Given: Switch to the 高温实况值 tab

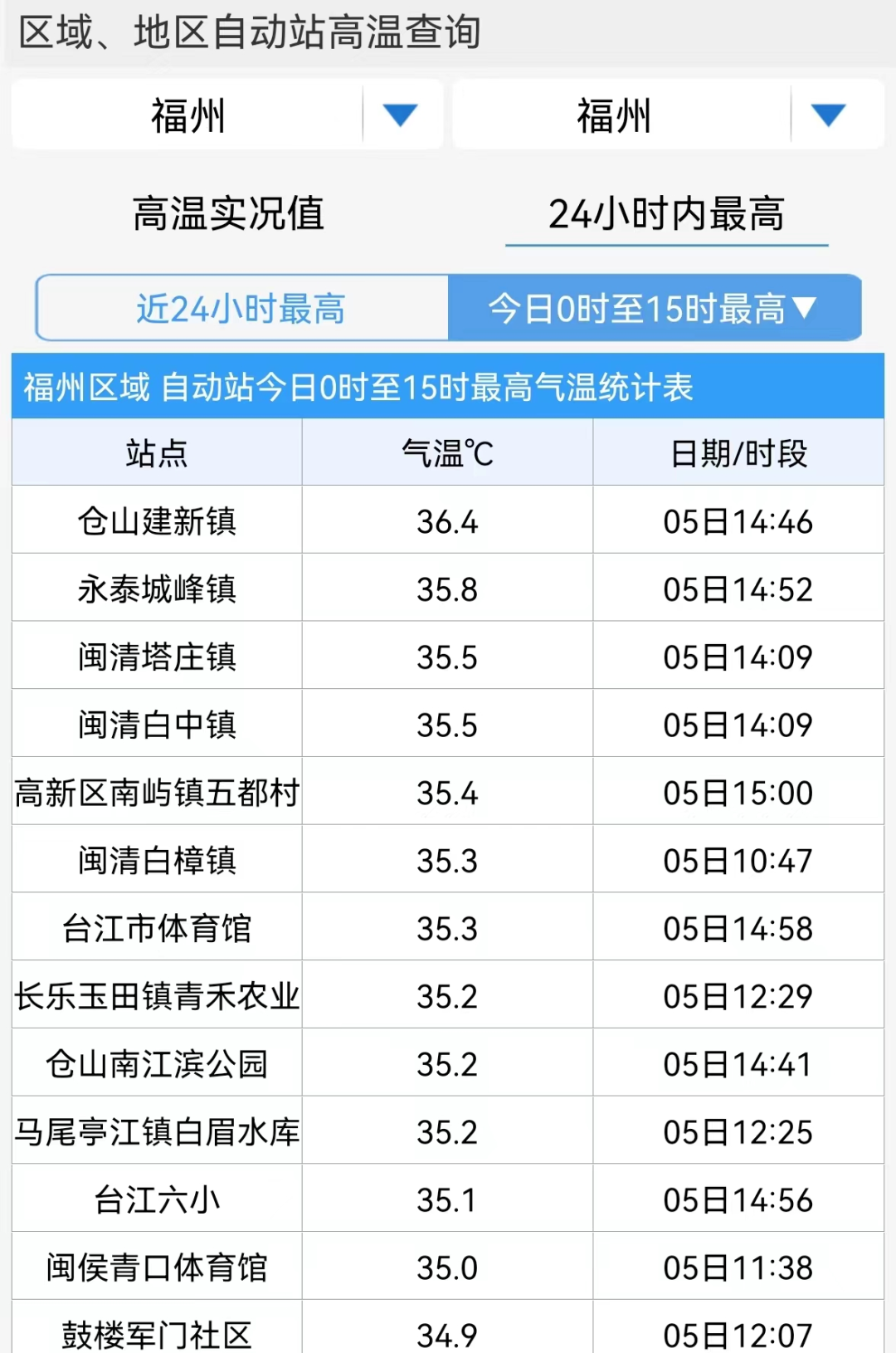Looking at the screenshot, I should 228,213.
